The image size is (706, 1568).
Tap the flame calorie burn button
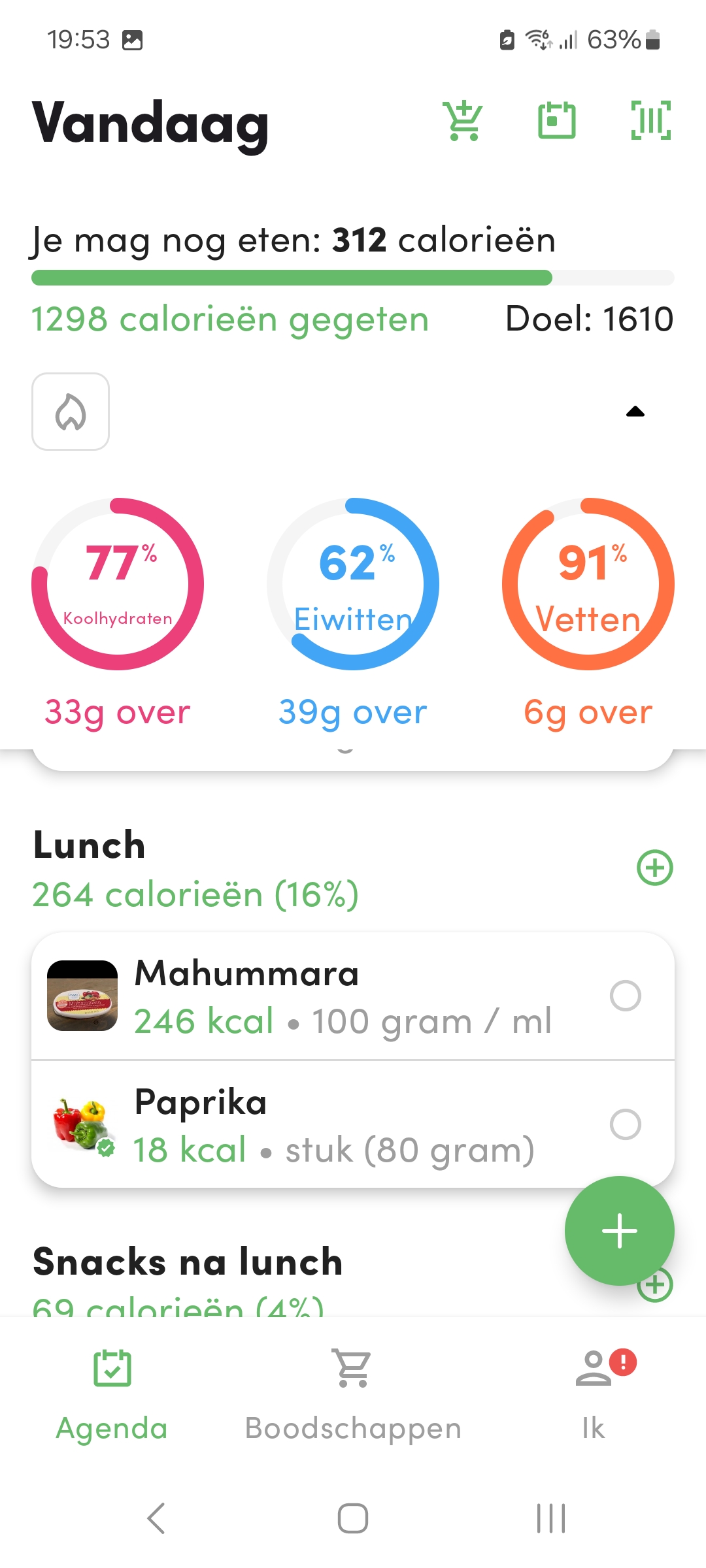tap(71, 412)
